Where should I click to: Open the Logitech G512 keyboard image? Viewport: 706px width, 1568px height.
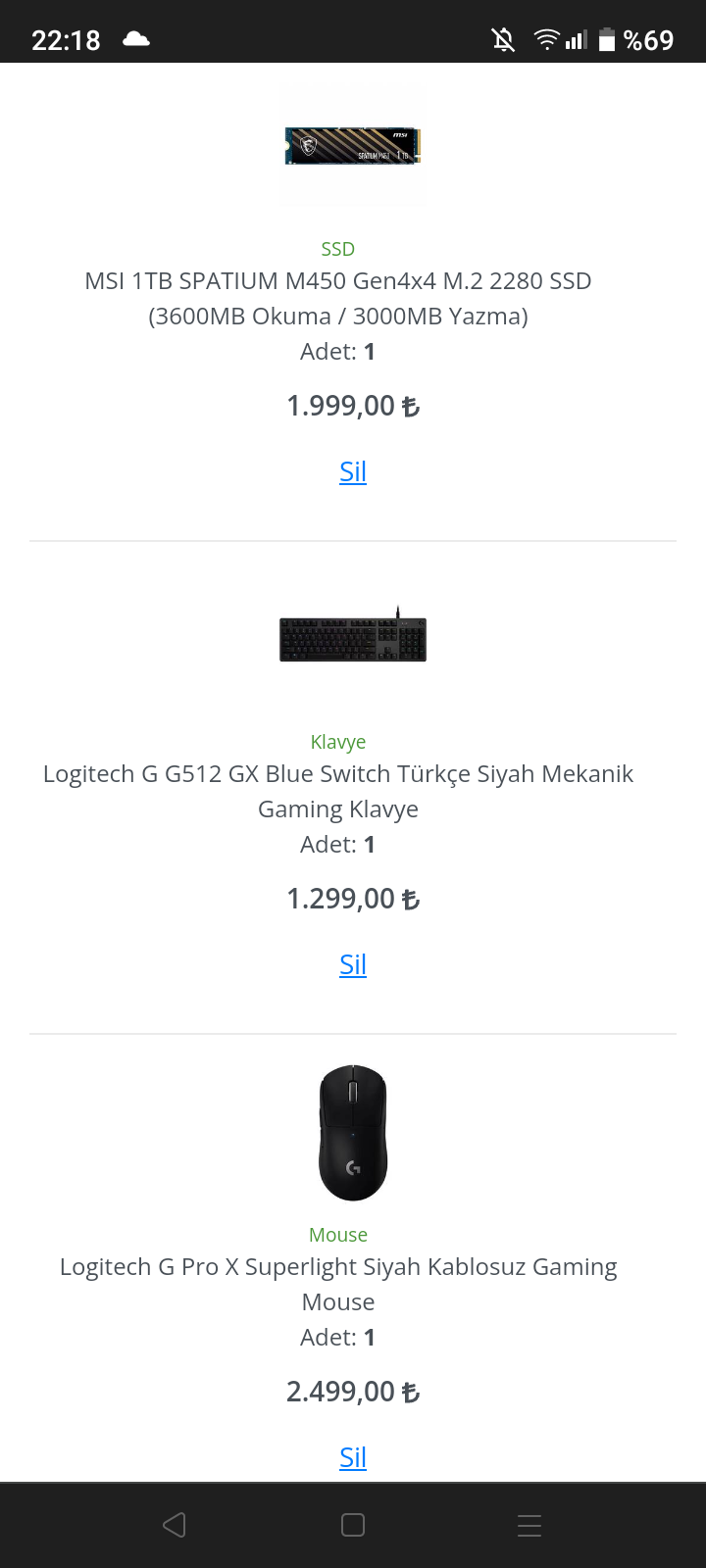[353, 637]
